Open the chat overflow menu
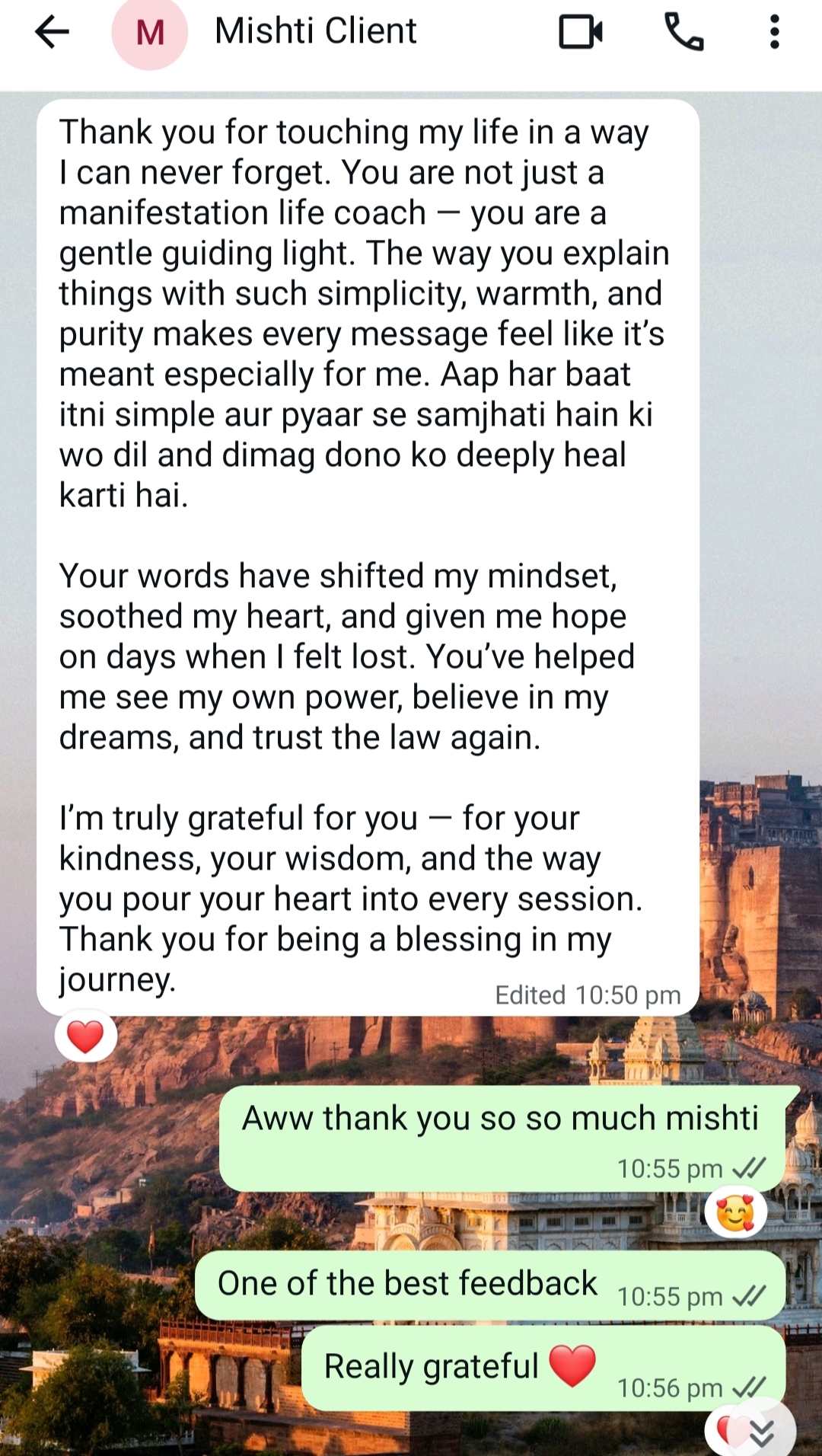Image resolution: width=822 pixels, height=1456 pixels. coord(774,32)
